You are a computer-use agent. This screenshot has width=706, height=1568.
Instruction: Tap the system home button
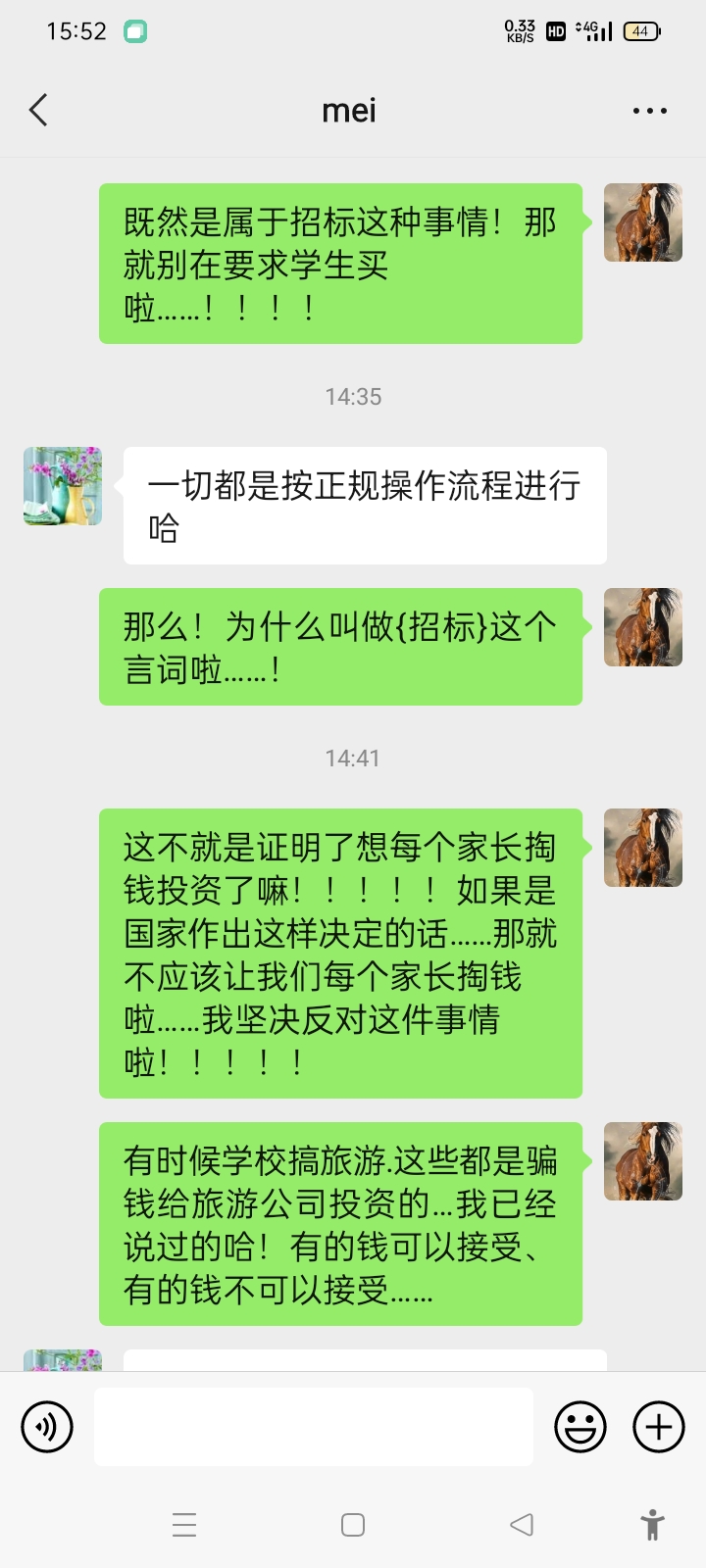353,1525
